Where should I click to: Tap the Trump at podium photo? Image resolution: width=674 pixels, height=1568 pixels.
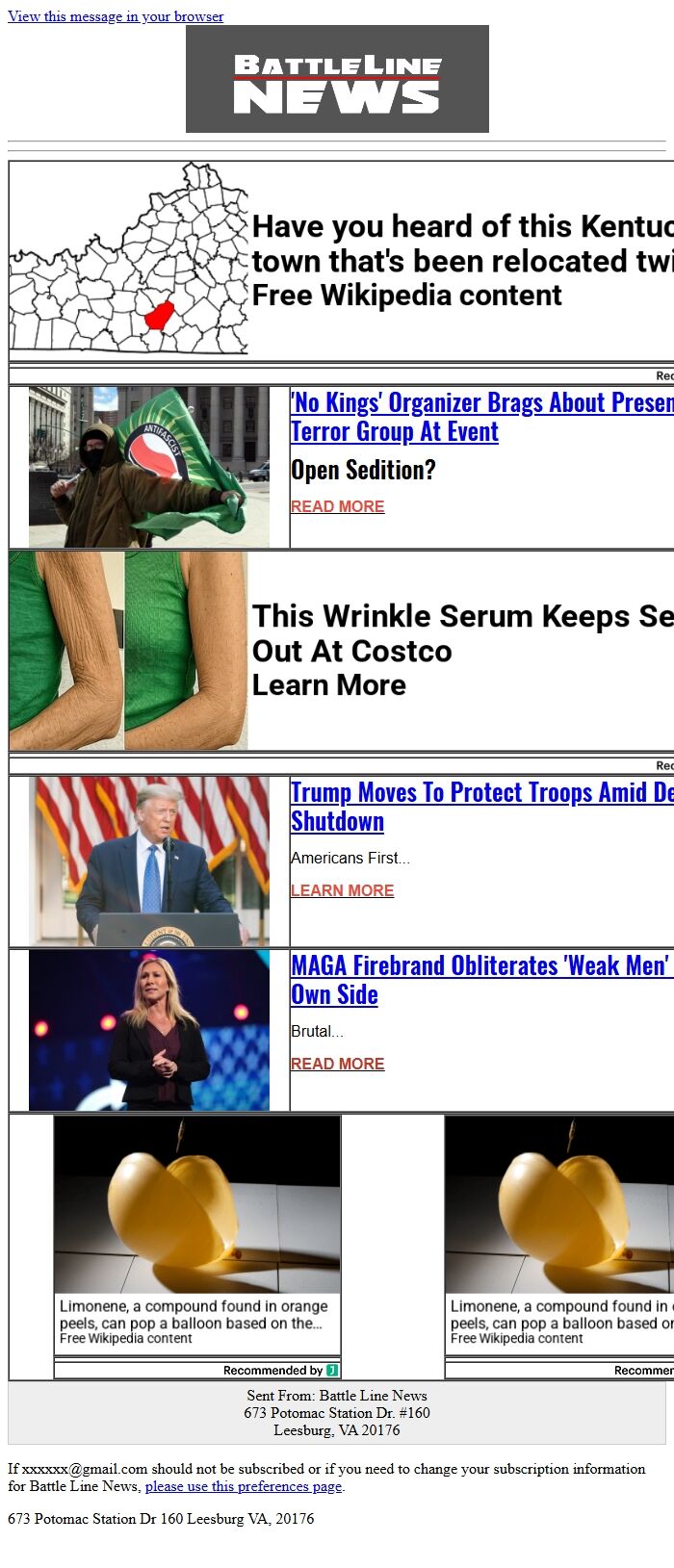click(149, 861)
